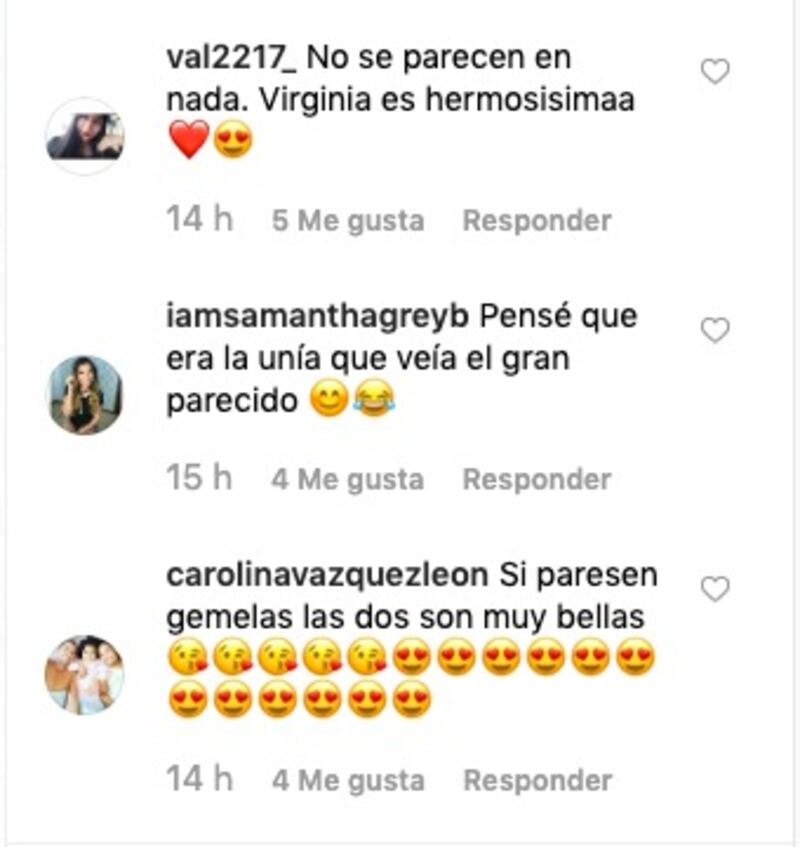Open iamsamanthagreyb's profile picture
The width and height of the screenshot is (800, 847).
point(85,395)
